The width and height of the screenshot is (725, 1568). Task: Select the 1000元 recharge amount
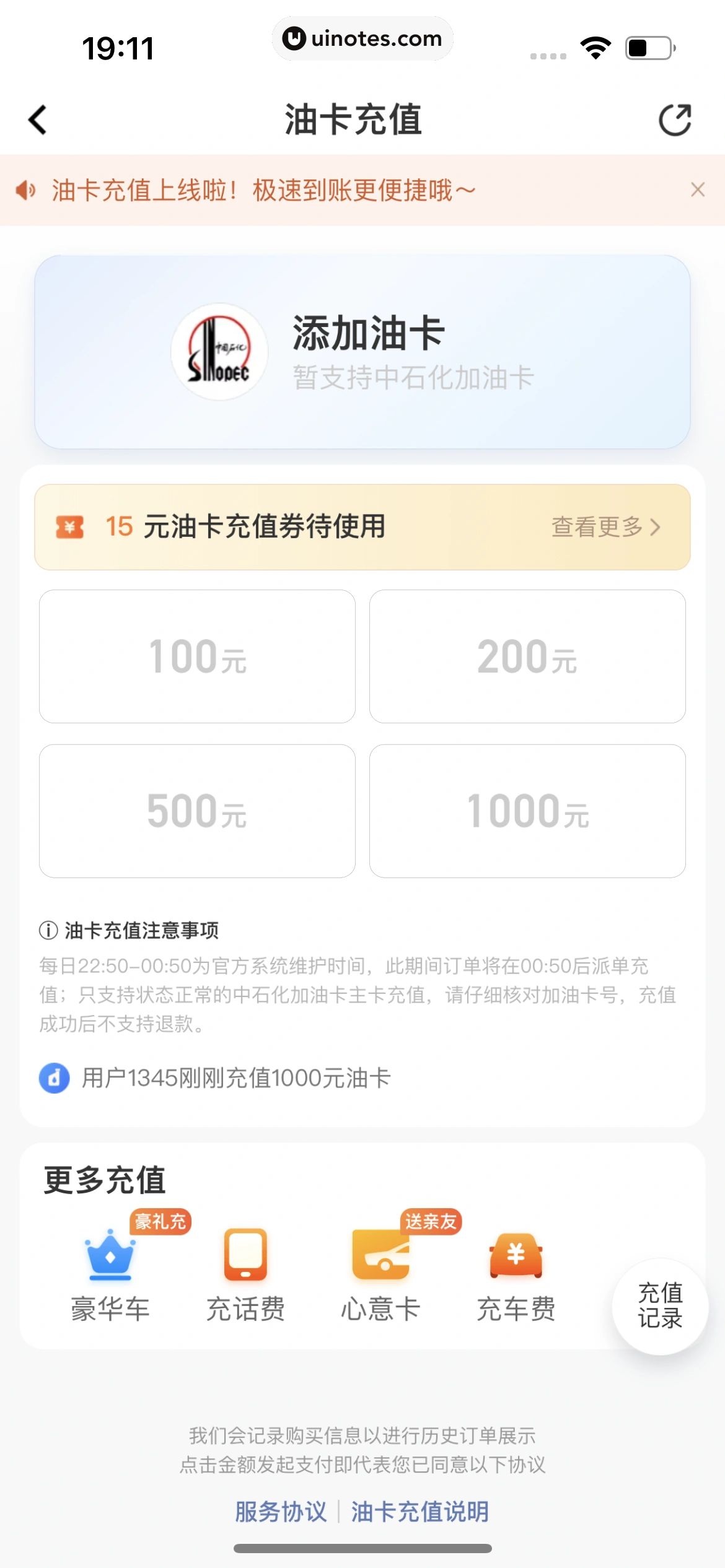coord(527,813)
